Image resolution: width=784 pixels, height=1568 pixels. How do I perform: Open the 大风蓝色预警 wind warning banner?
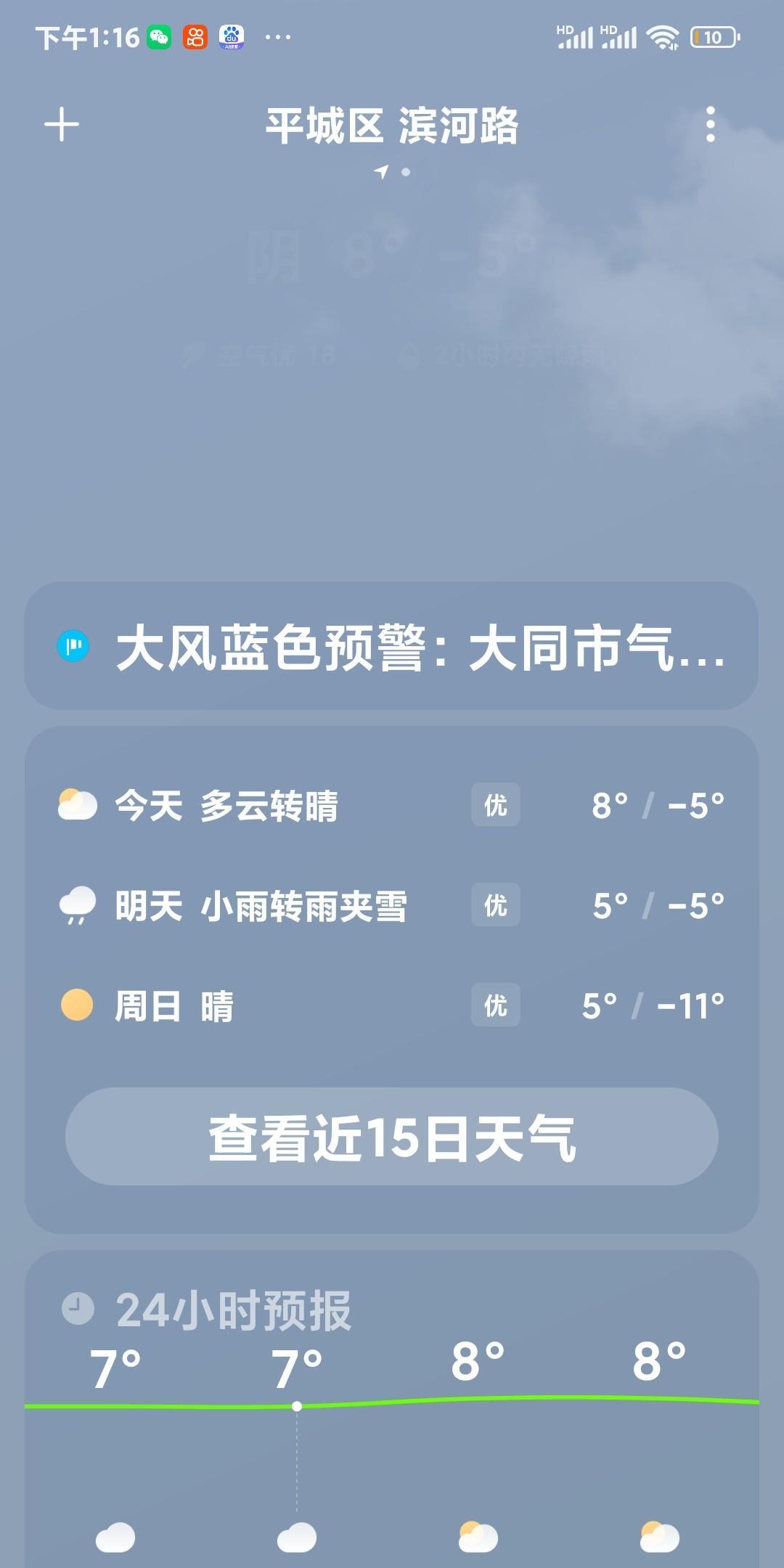392,646
